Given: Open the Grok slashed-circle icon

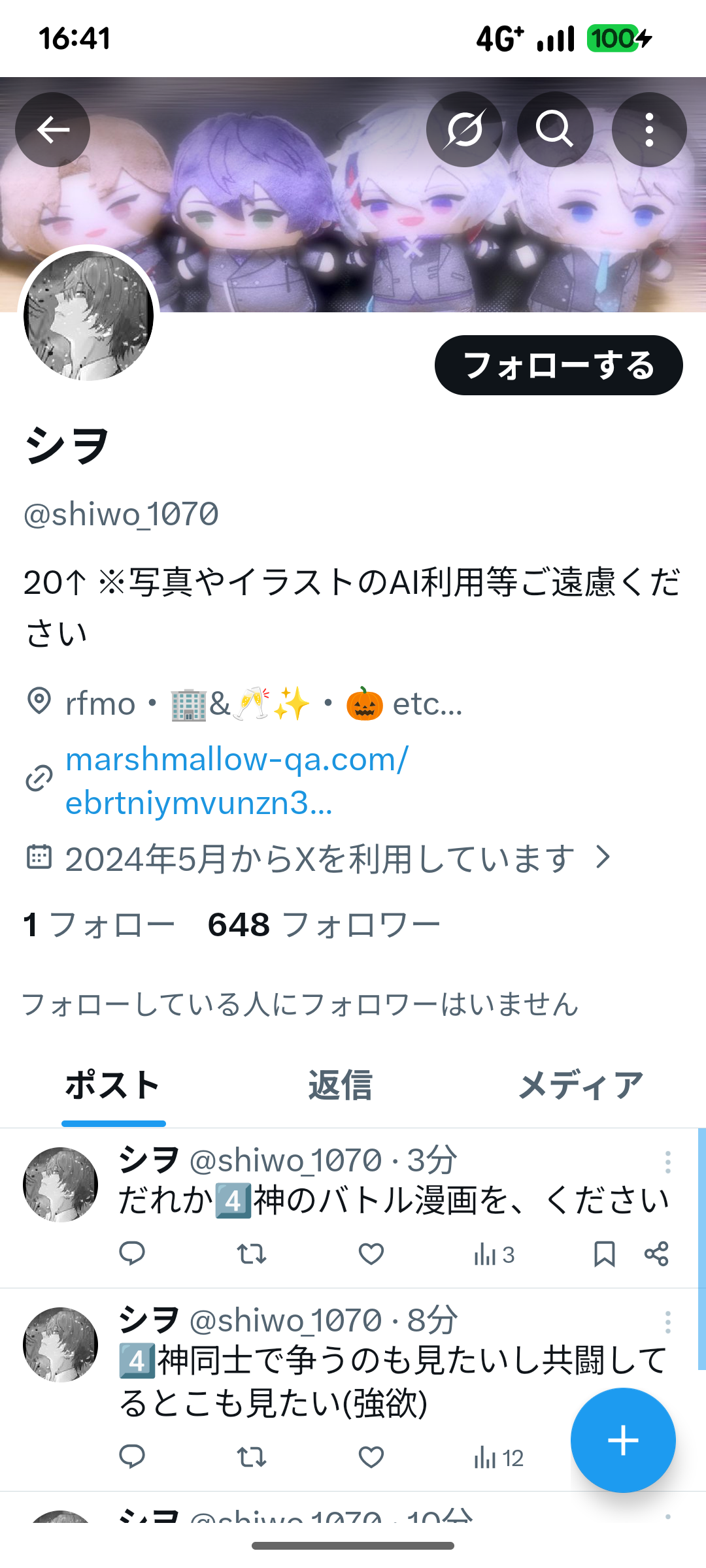Looking at the screenshot, I should tap(464, 129).
